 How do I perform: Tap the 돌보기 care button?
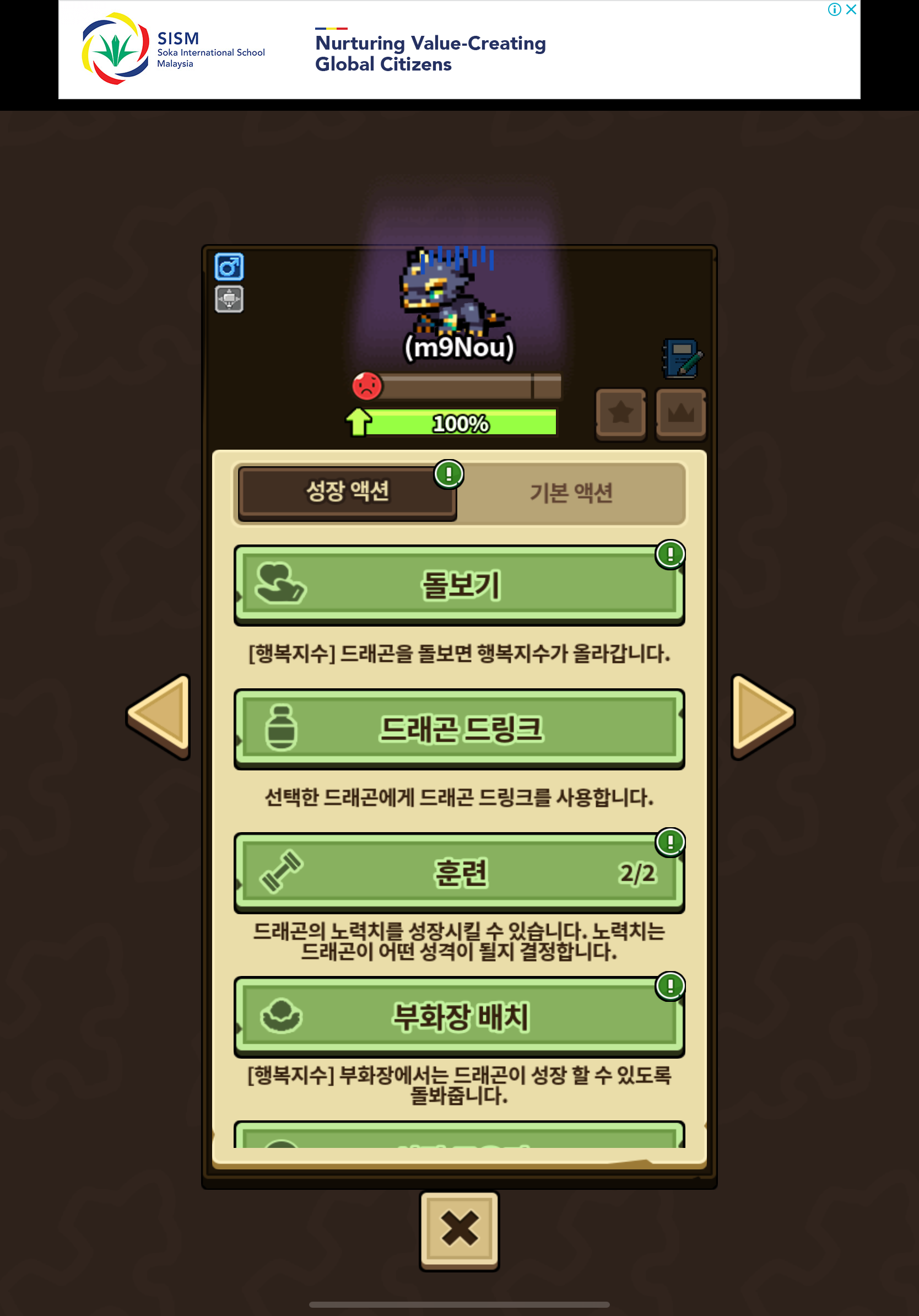pyautogui.click(x=459, y=585)
